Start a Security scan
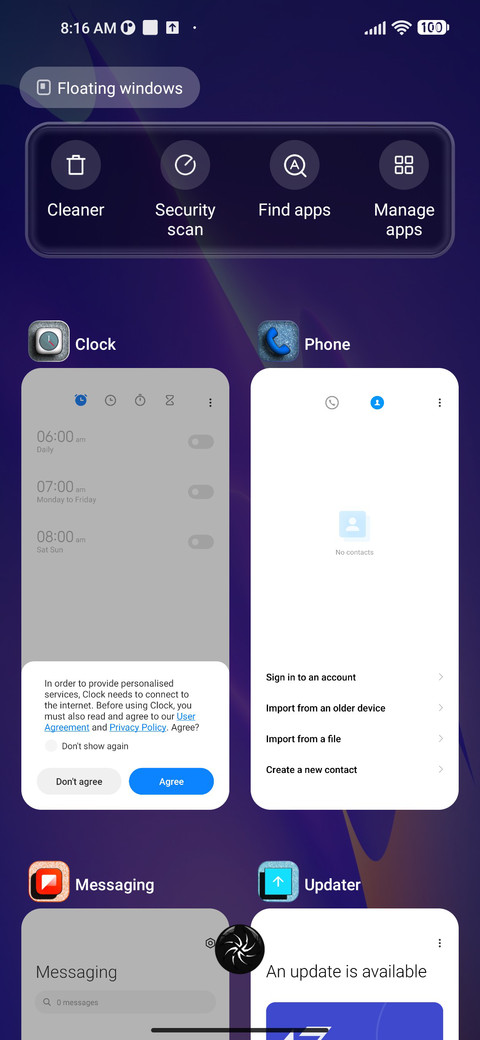Viewport: 480px width, 1040px height. 185,190
